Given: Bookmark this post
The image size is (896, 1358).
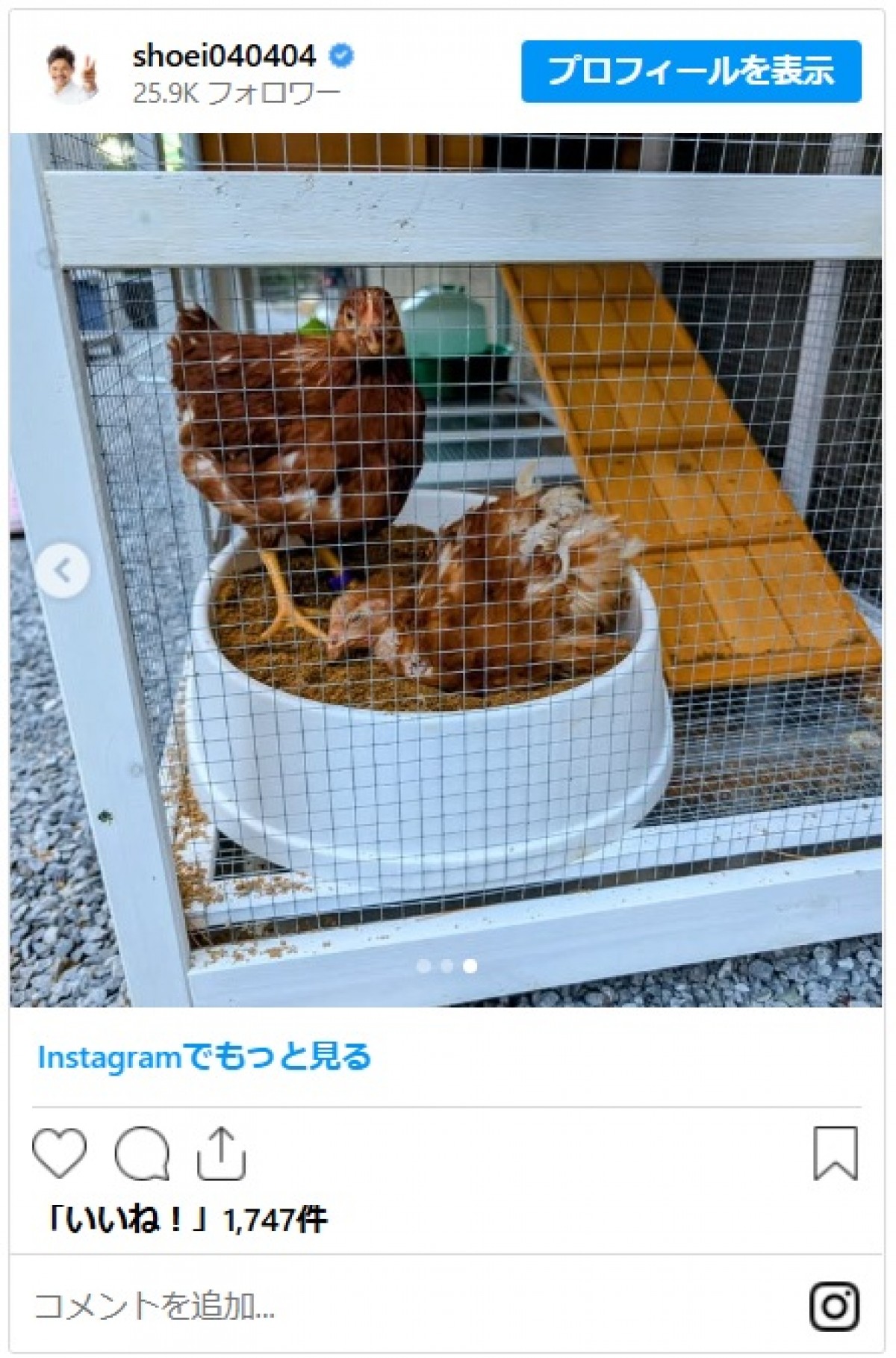Looking at the screenshot, I should tap(835, 1154).
